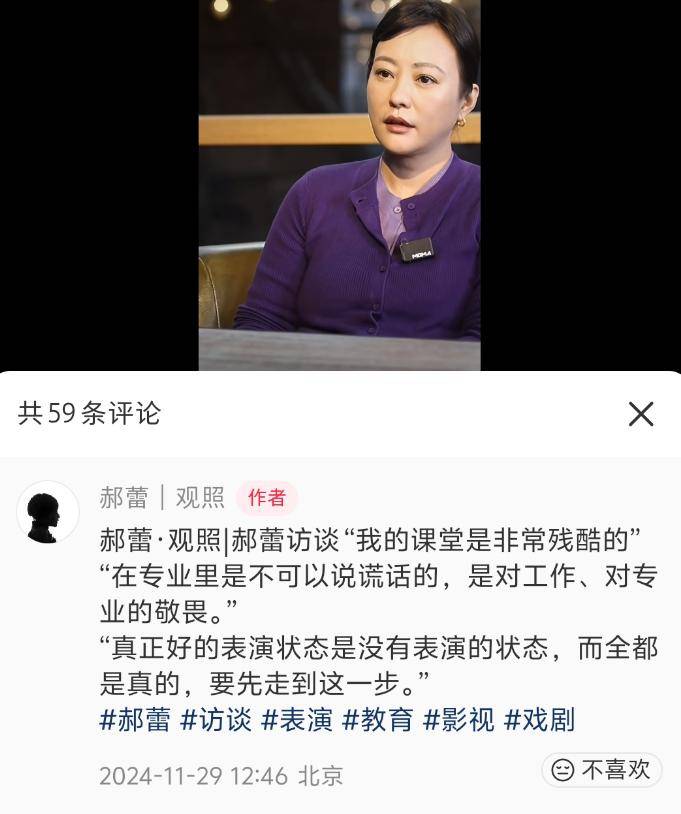Open the #访谈 hashtag
The image size is (681, 814).
point(216,720)
